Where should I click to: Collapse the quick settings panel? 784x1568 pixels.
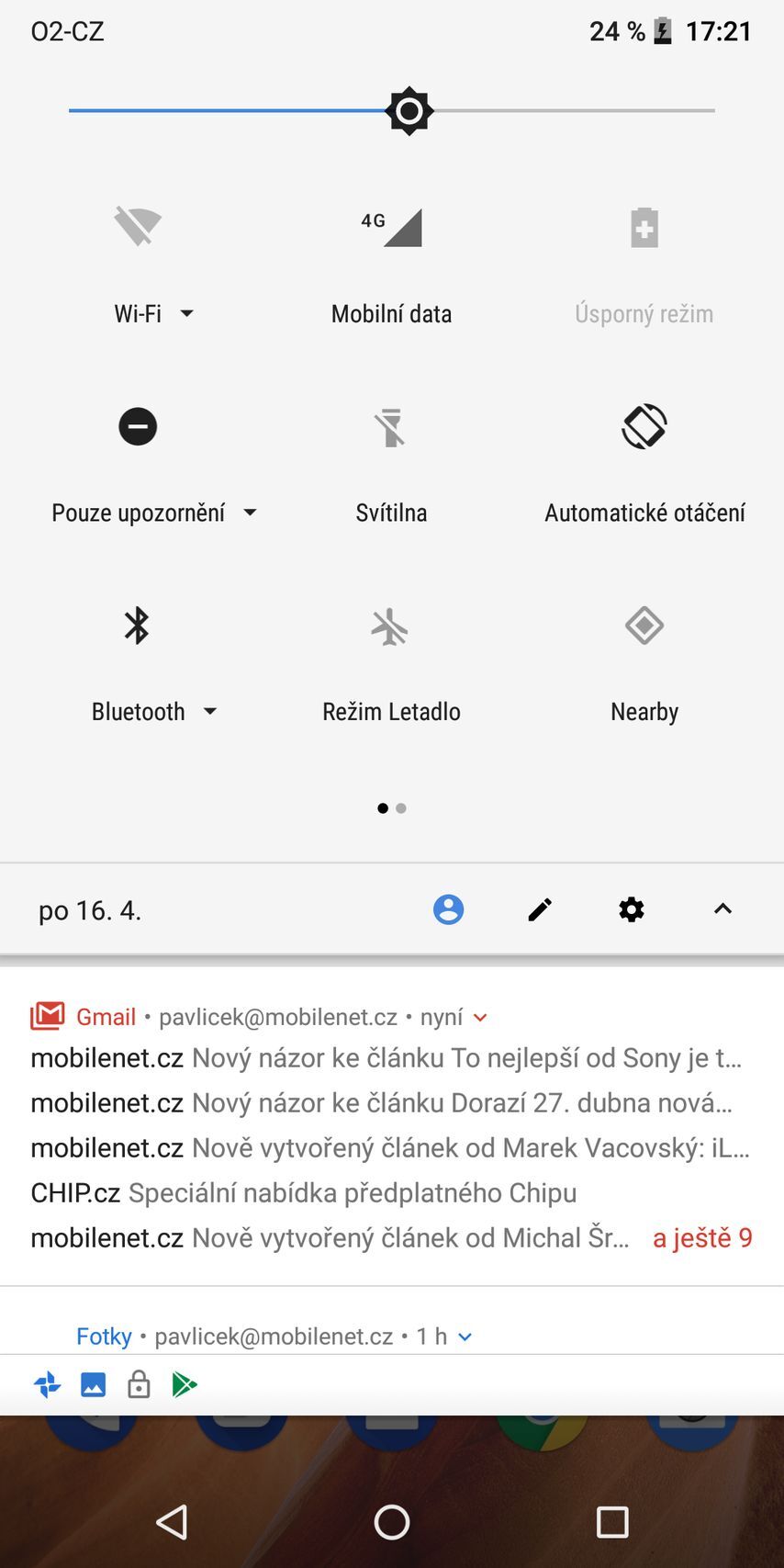[x=722, y=908]
